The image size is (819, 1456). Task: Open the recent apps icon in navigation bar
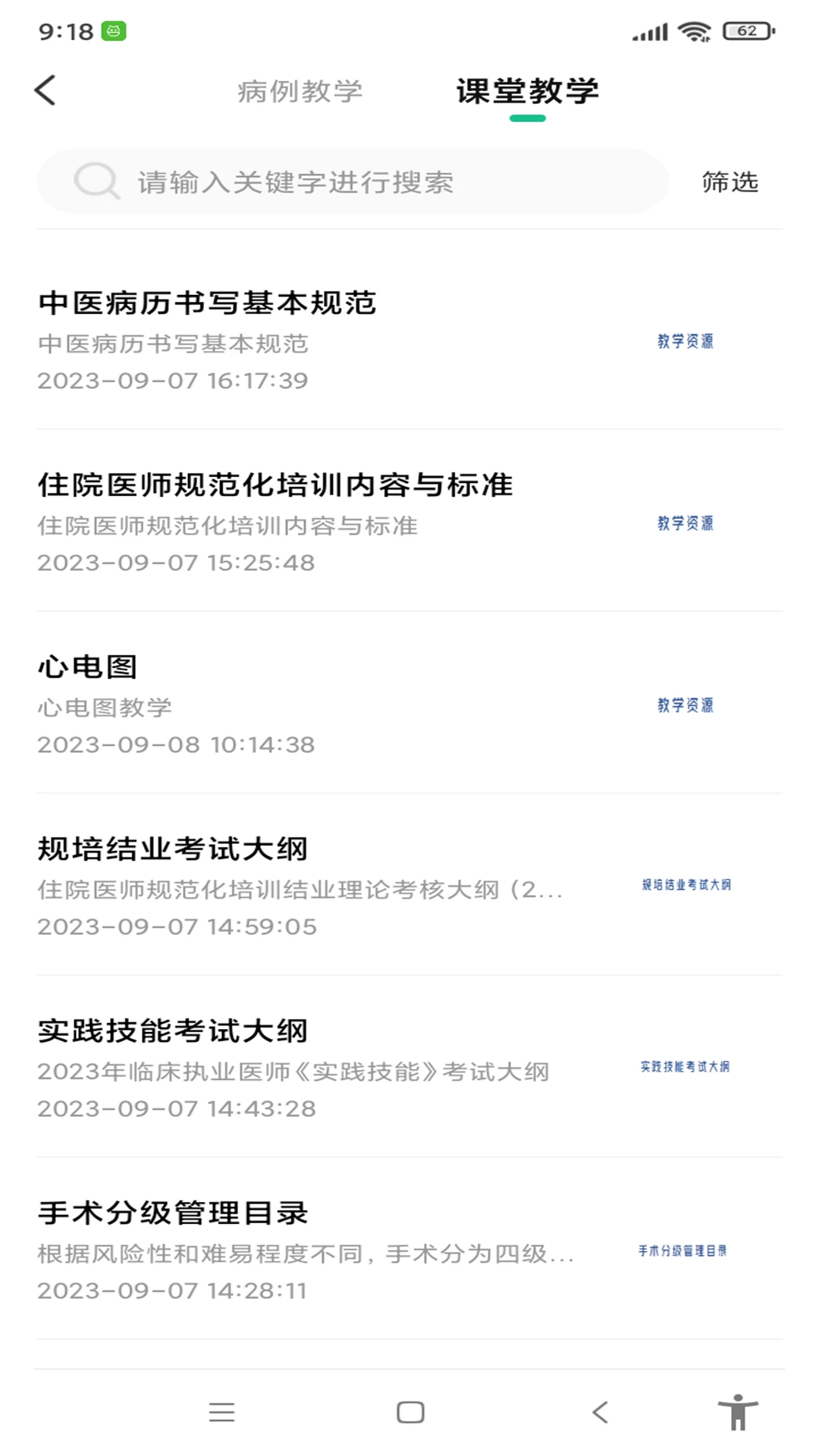(x=221, y=1412)
